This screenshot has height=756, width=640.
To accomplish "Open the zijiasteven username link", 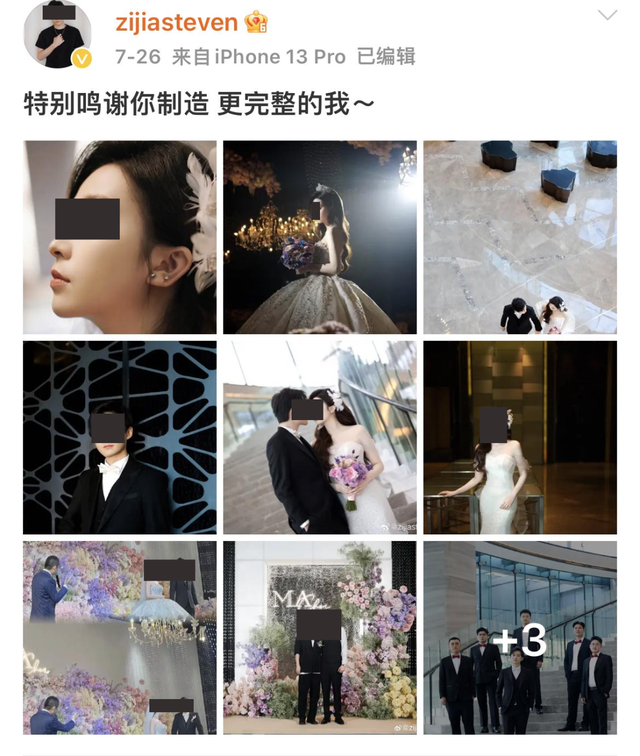I will [x=176, y=22].
